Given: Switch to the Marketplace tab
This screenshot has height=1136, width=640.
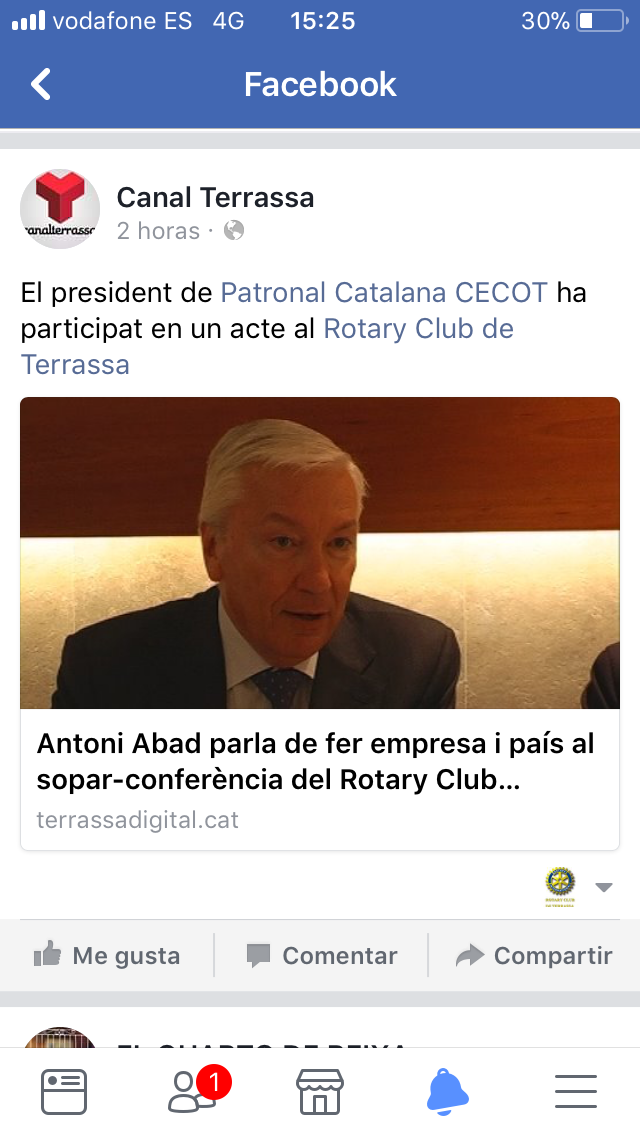Looking at the screenshot, I should (x=320, y=1091).
